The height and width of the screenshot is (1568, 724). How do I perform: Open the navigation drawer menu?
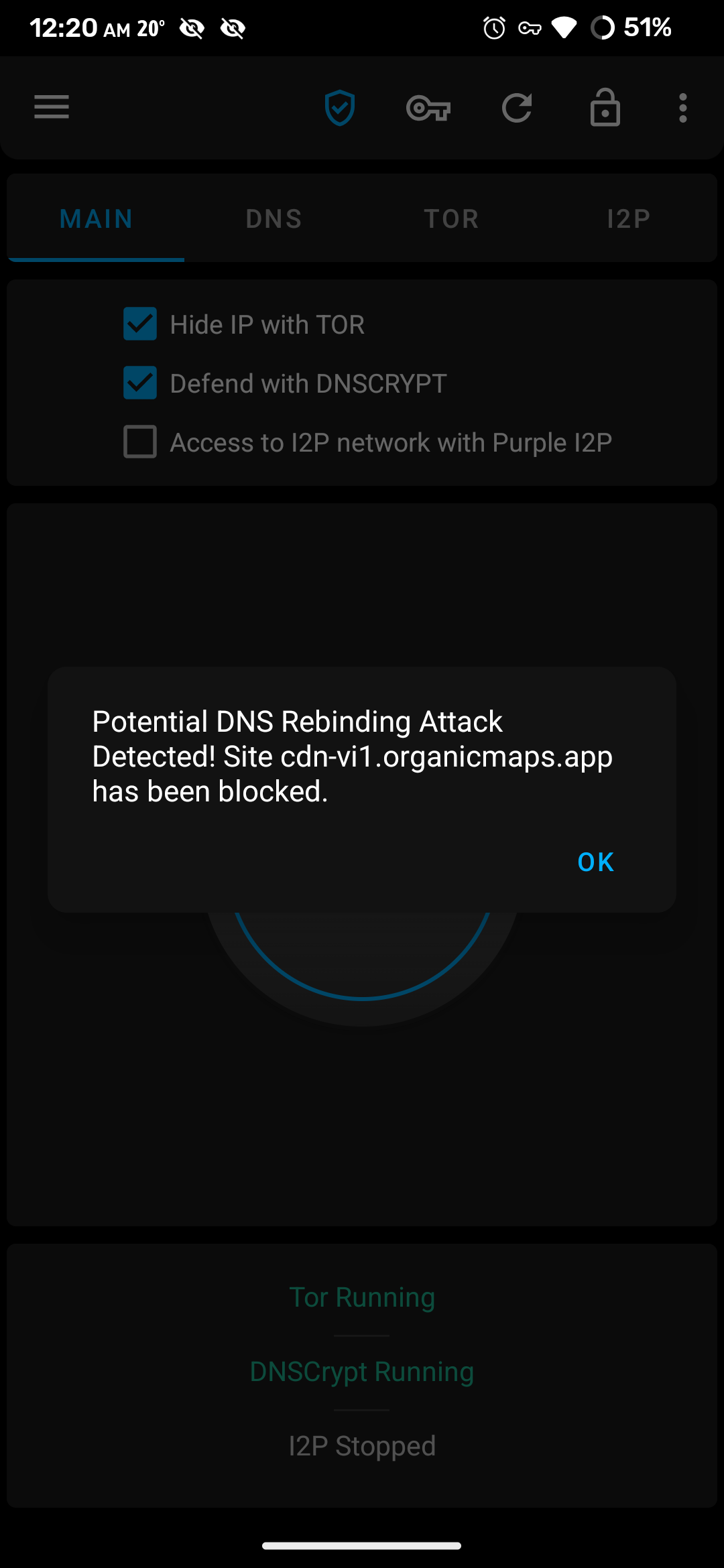click(x=52, y=107)
